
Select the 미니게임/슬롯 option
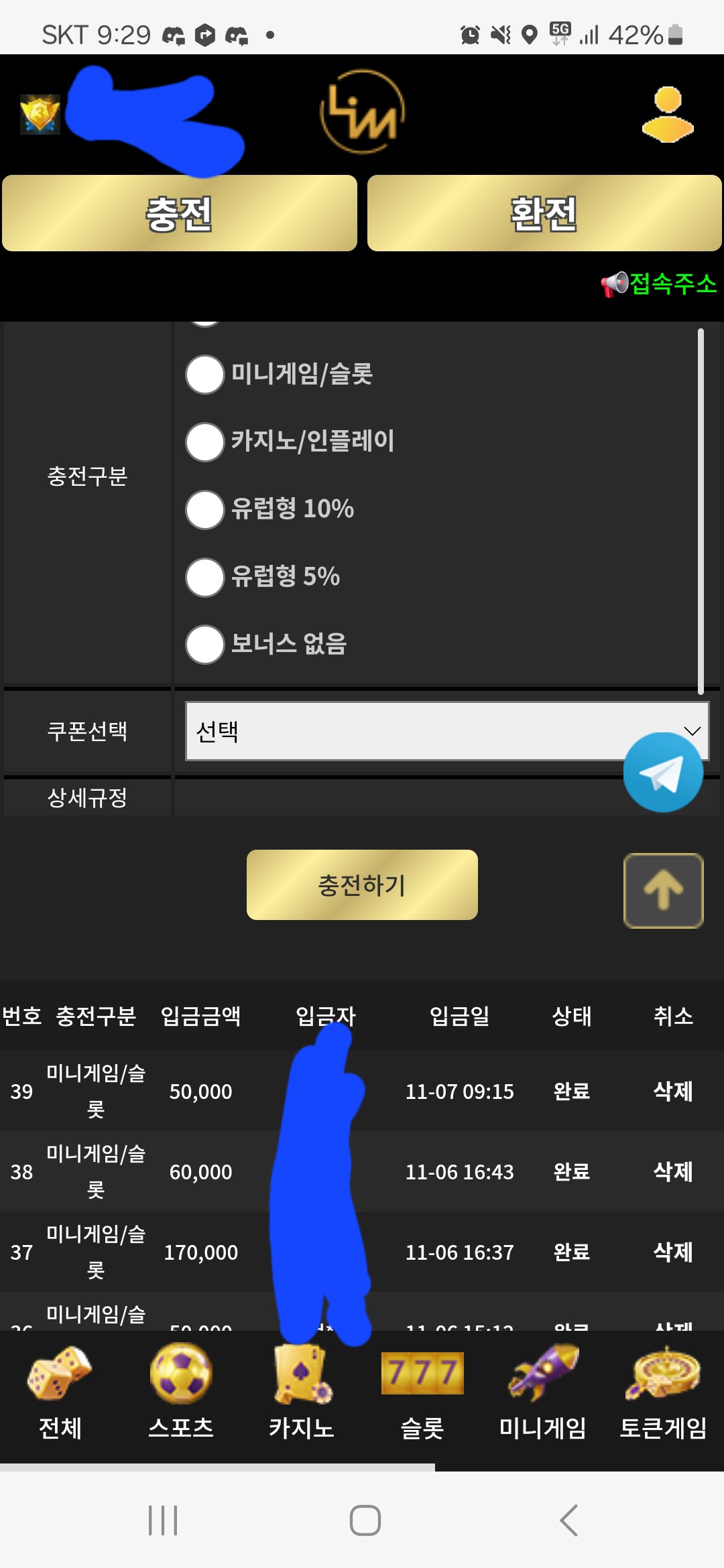205,375
